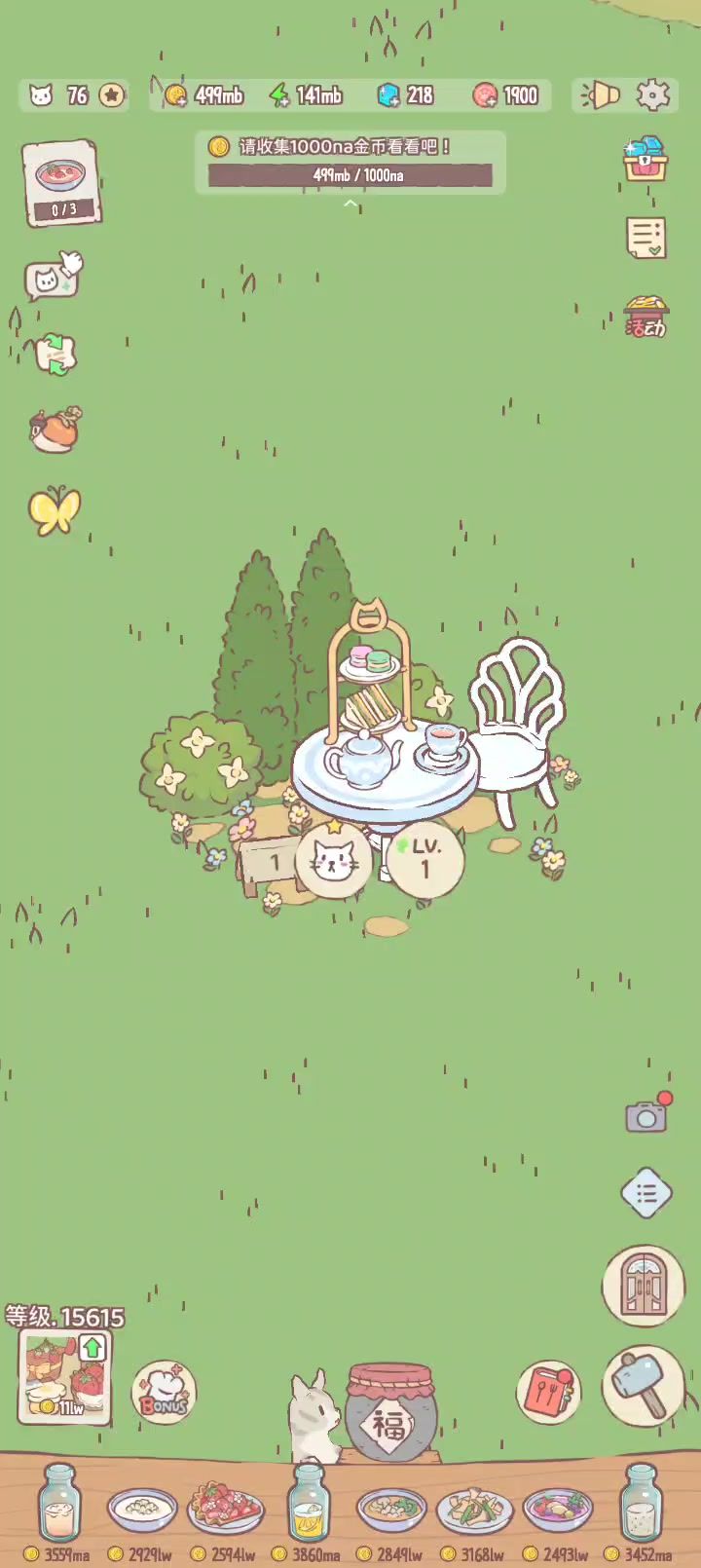Open the hammer build tool
701x1568 pixels.
click(644, 1384)
